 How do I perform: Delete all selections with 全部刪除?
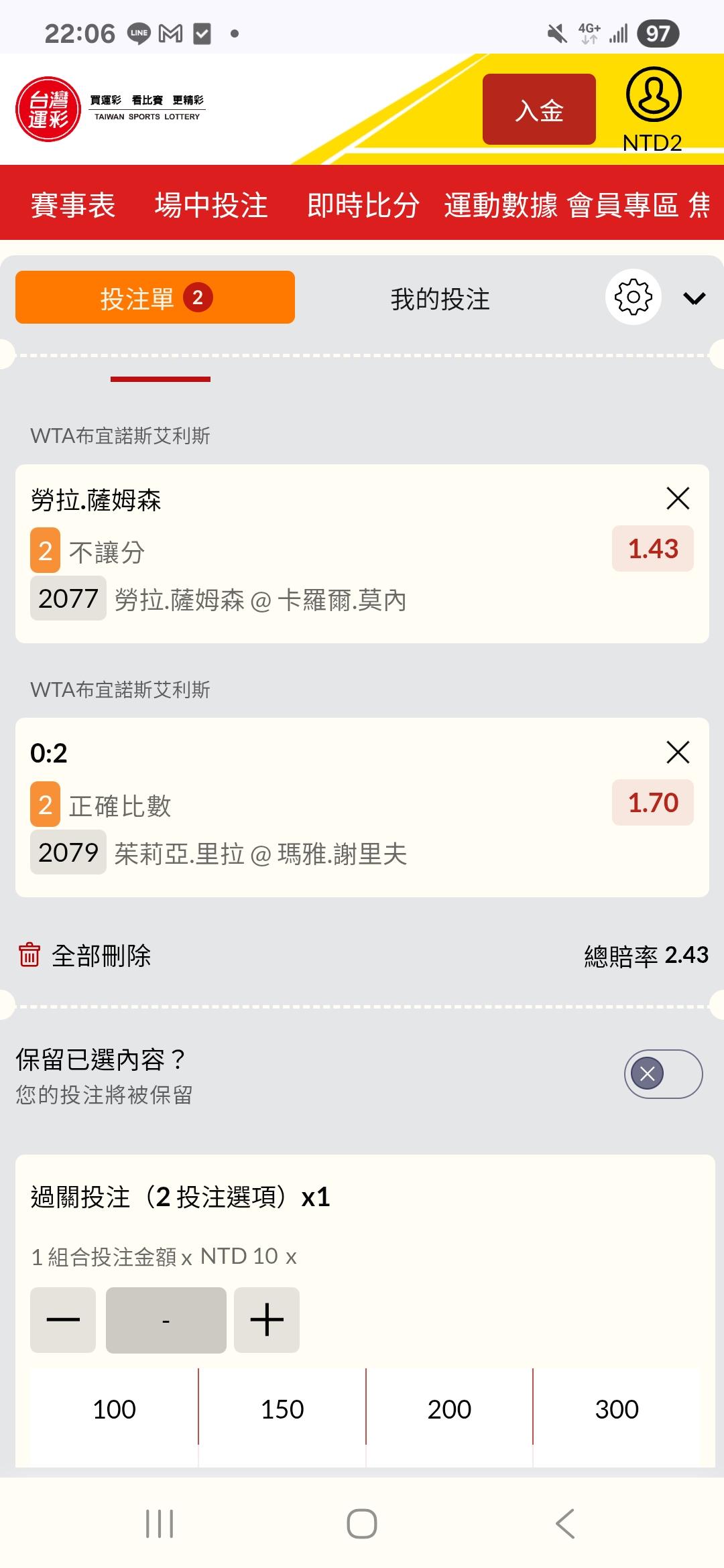click(85, 956)
